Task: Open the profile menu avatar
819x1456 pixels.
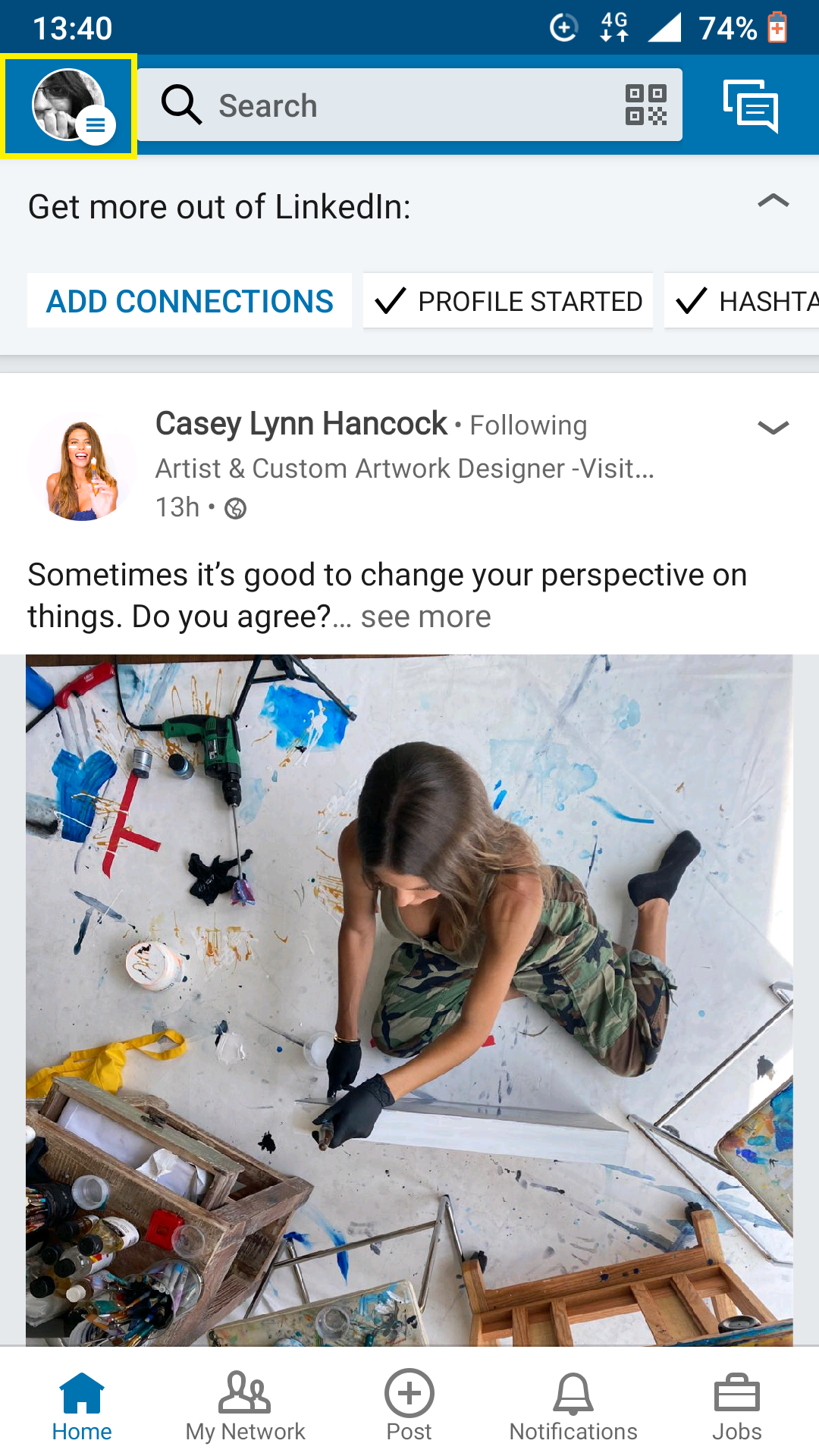Action: coord(69,105)
